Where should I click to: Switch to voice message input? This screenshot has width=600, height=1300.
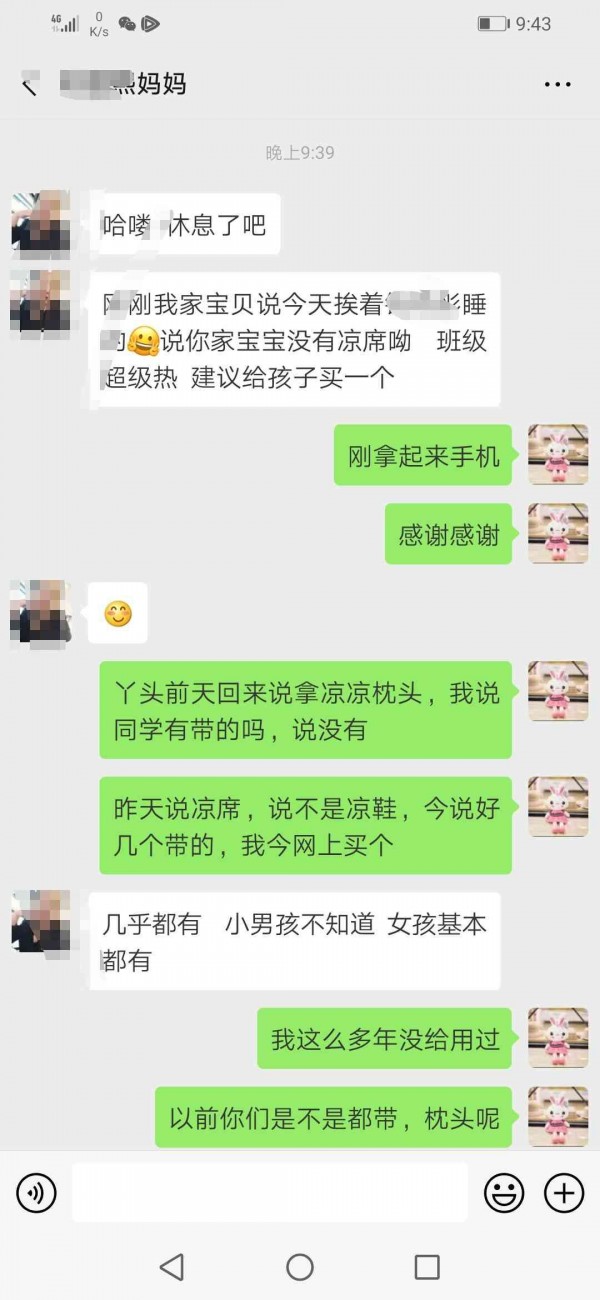[x=37, y=1192]
